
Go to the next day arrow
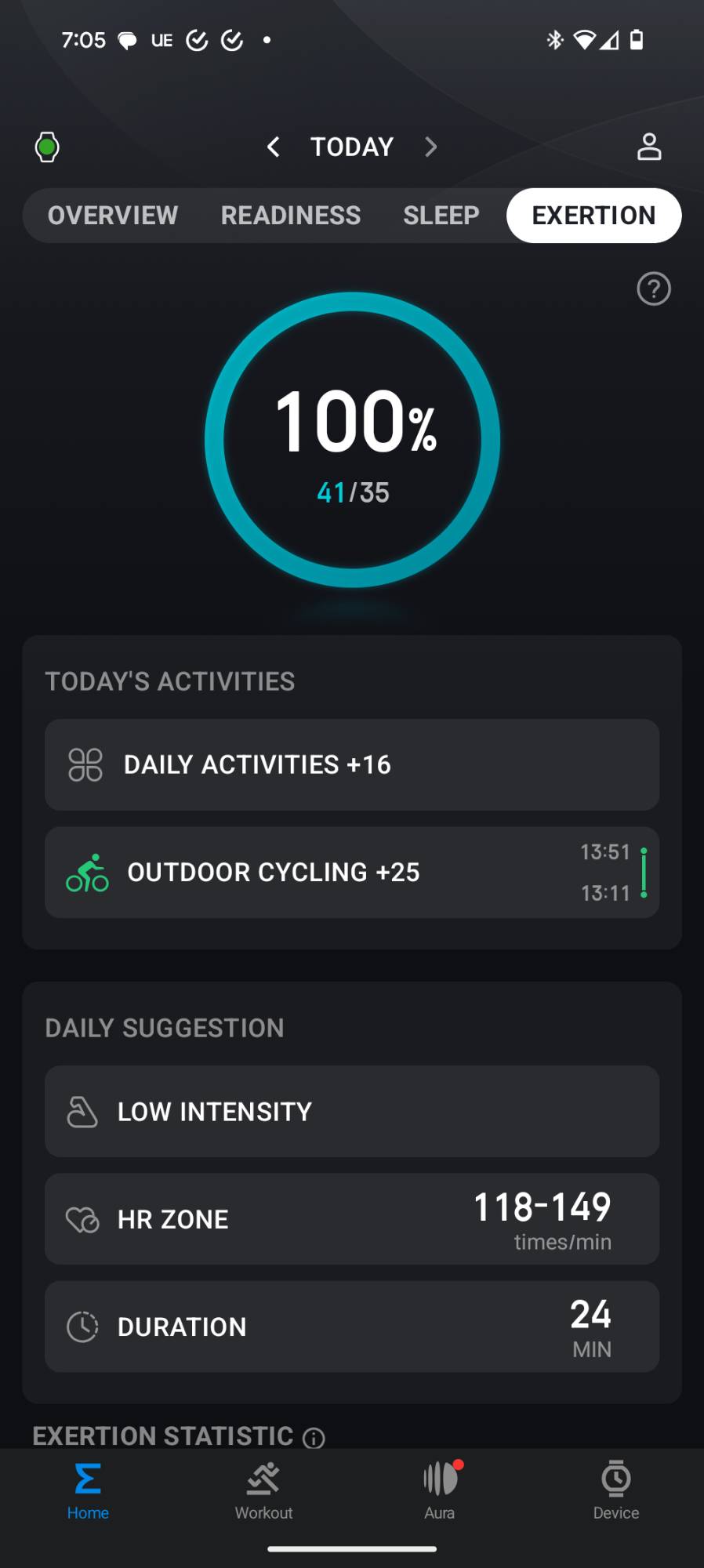tap(430, 147)
